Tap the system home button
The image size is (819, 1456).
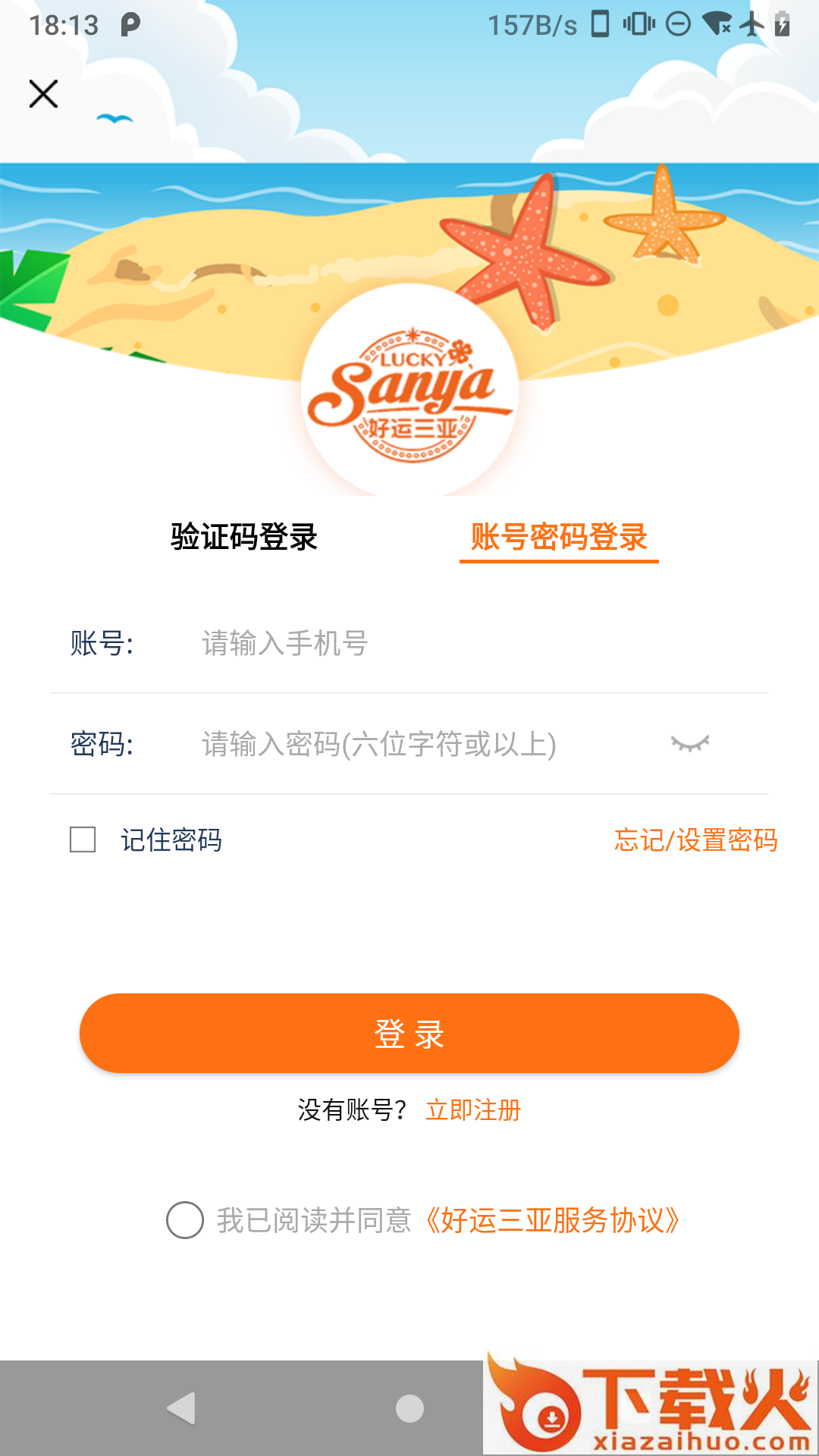(409, 1408)
